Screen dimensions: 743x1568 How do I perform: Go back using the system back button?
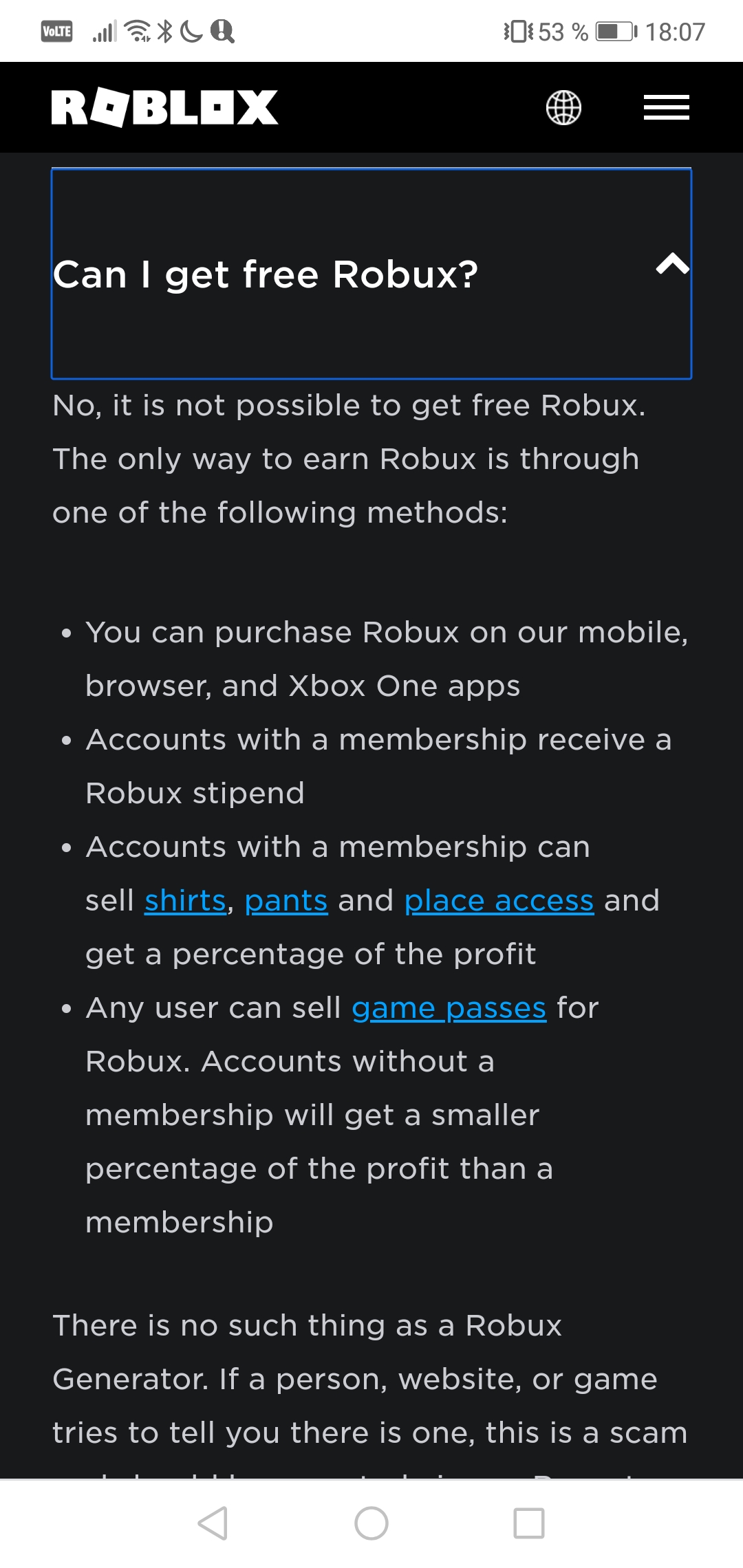[213, 1523]
